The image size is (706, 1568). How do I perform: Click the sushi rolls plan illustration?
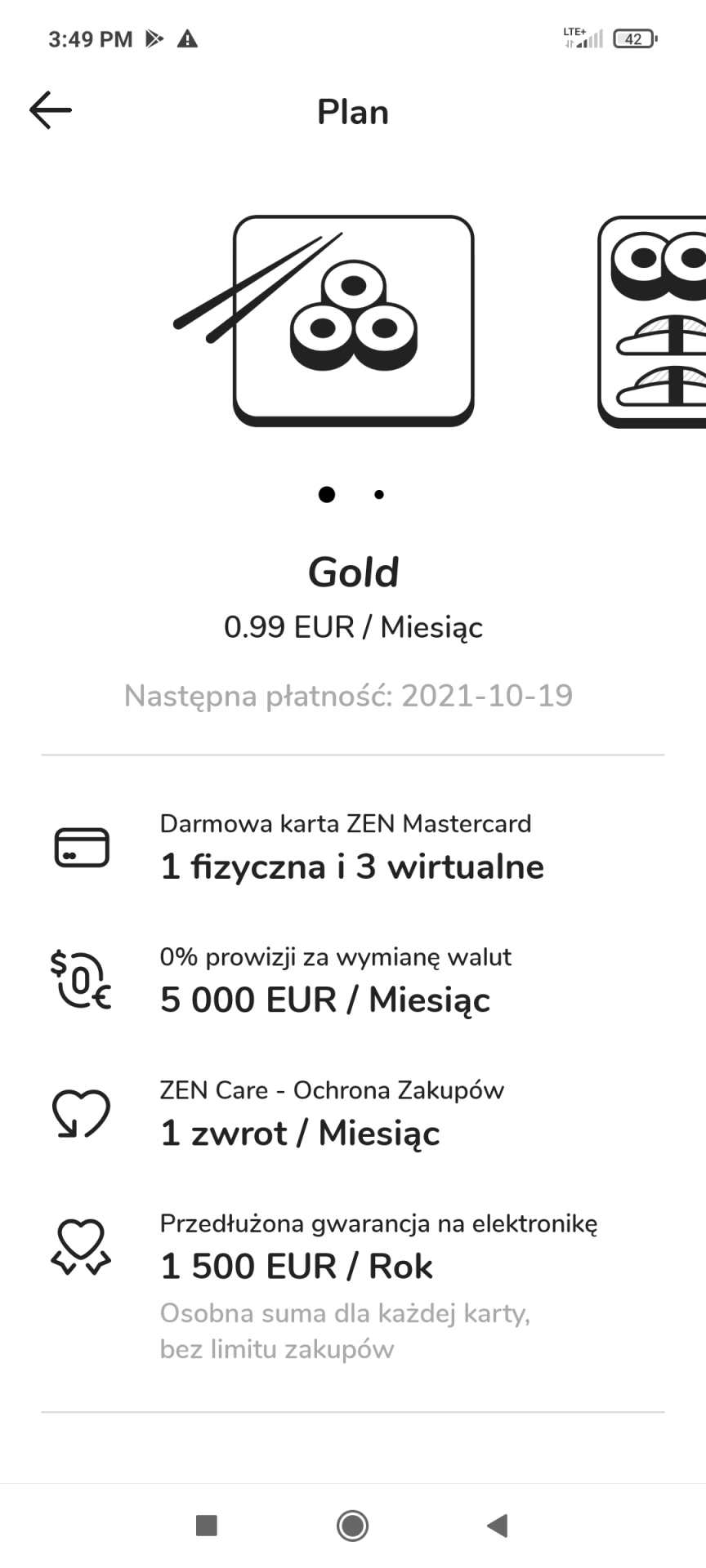pos(352,320)
